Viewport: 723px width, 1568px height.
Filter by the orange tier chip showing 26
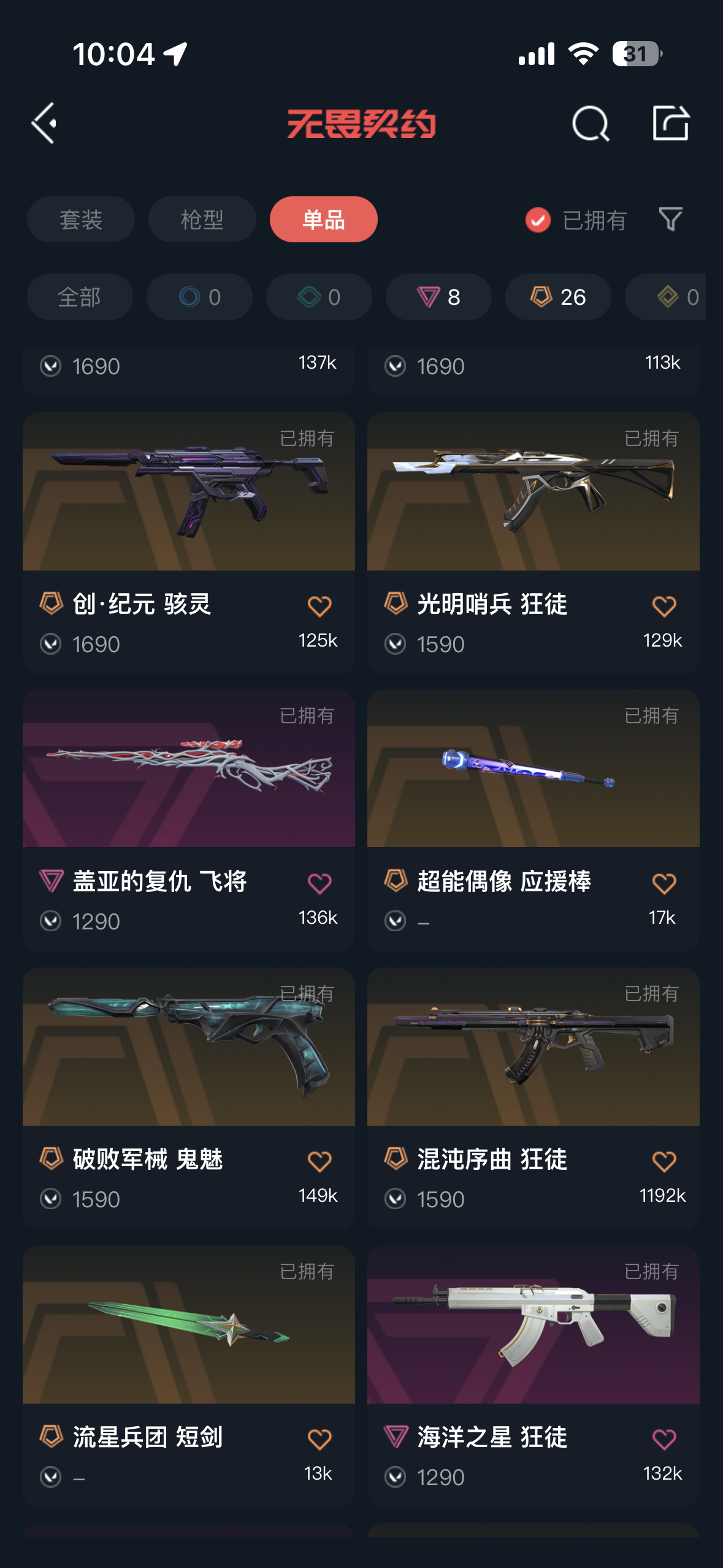[x=558, y=298]
